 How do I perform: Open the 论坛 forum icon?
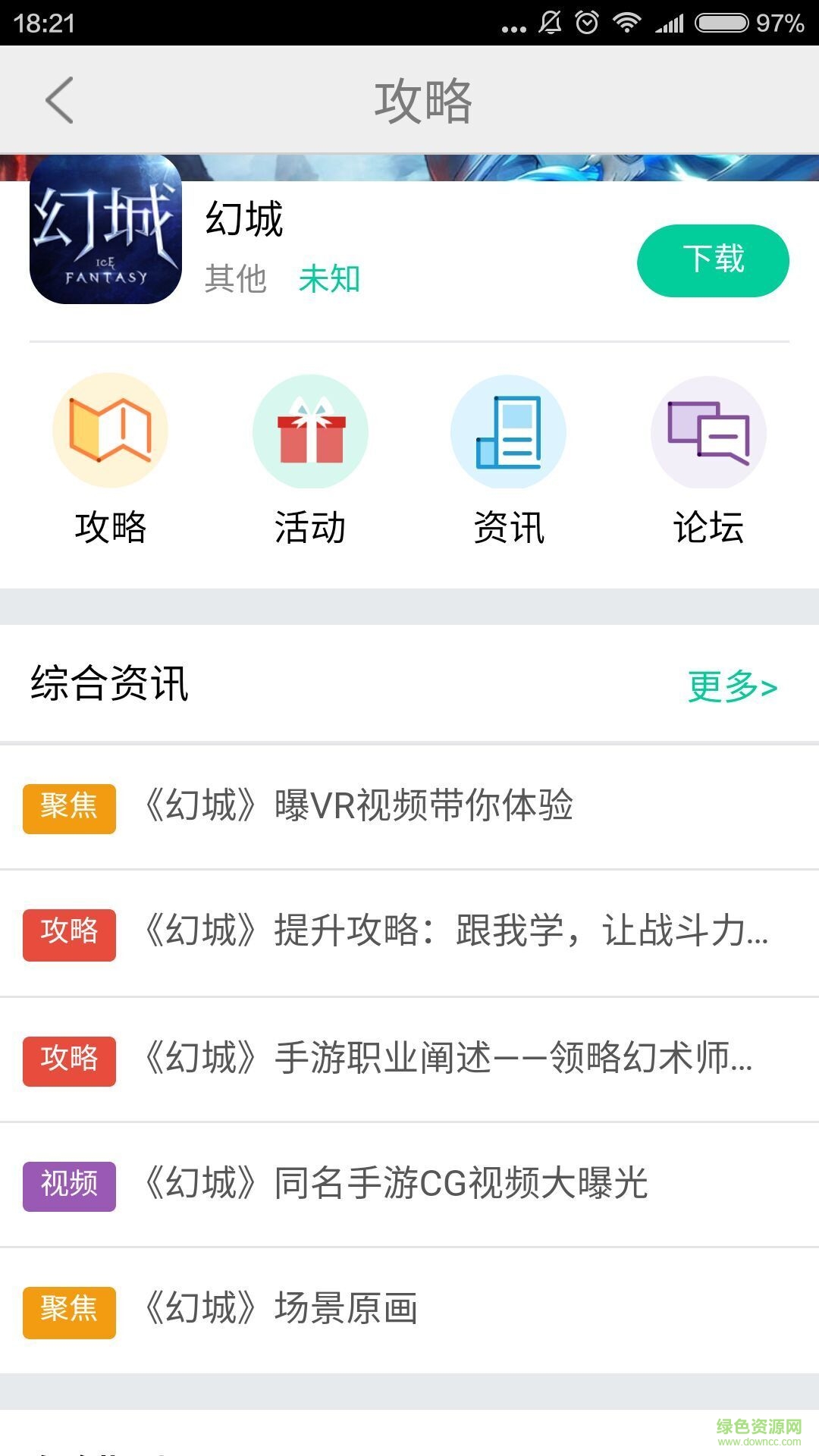tap(708, 431)
